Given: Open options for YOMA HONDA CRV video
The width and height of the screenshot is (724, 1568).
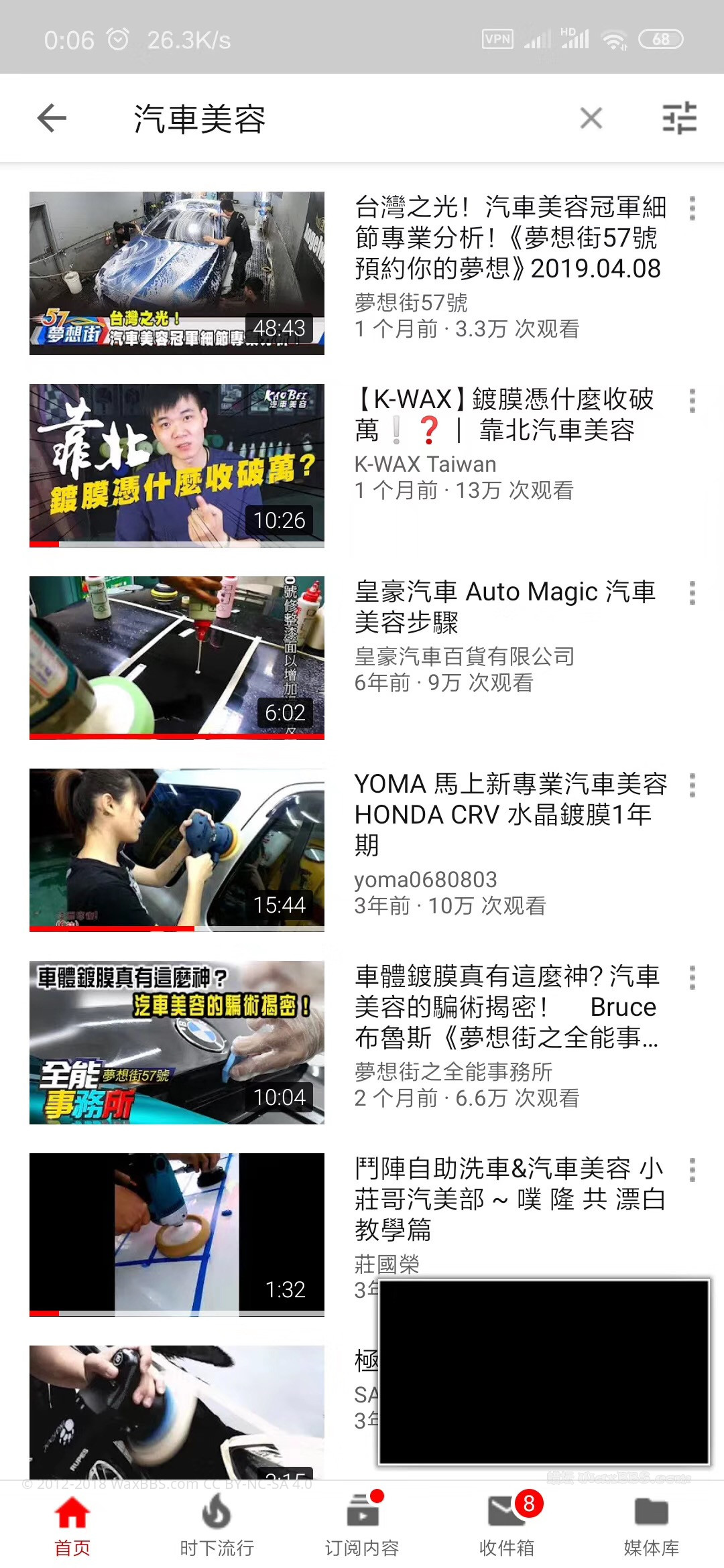Looking at the screenshot, I should (692, 785).
